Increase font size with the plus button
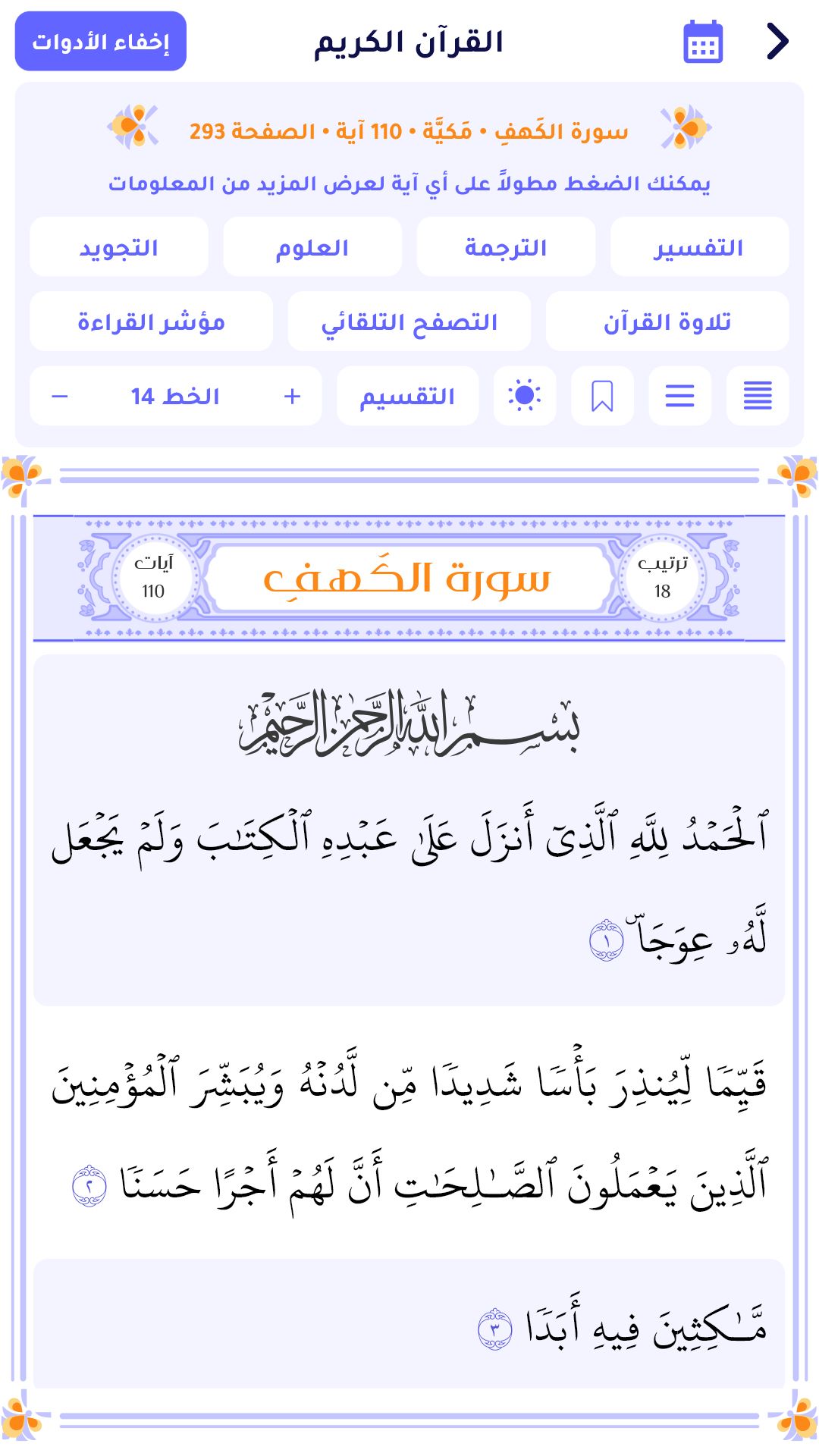The width and height of the screenshot is (819, 1456). pos(293,396)
